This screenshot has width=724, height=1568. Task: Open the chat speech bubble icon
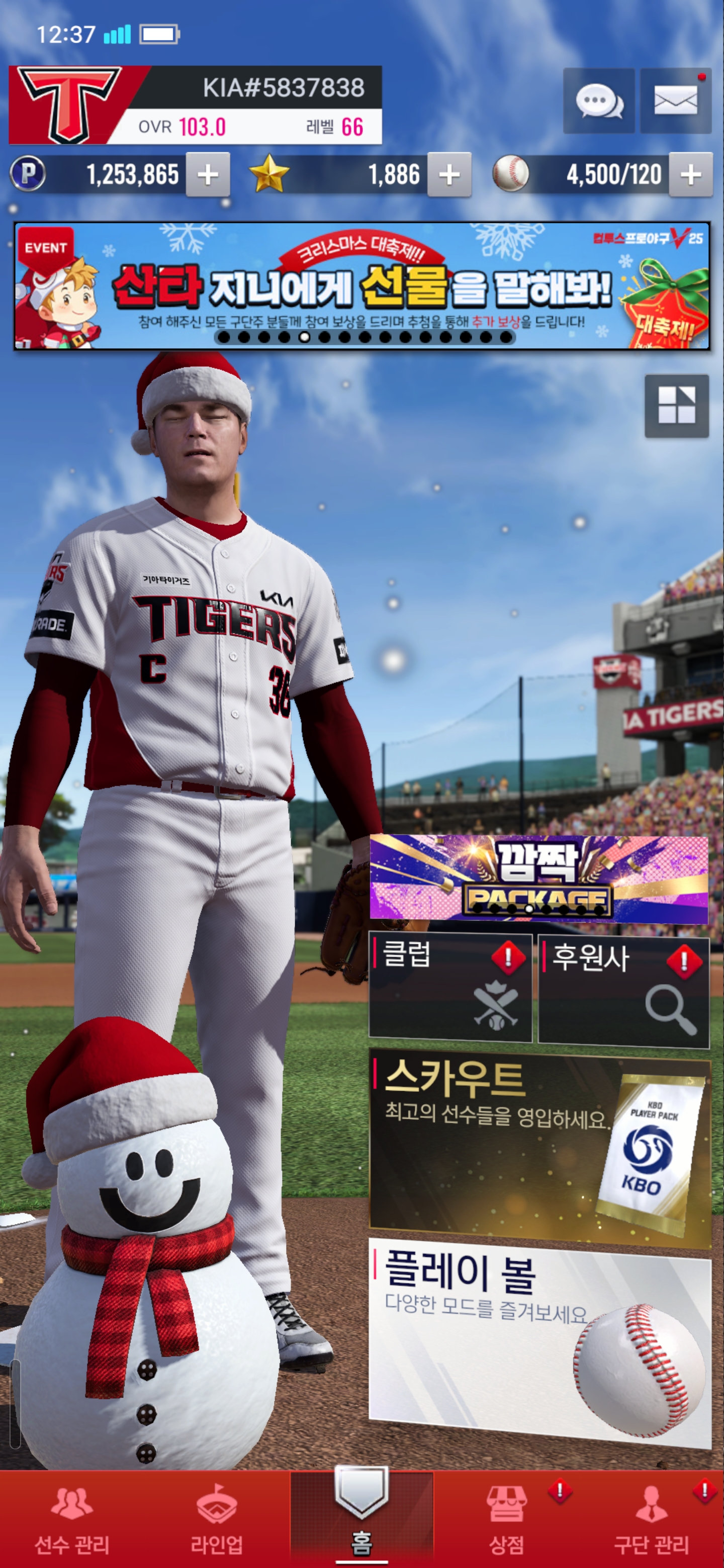point(599,101)
